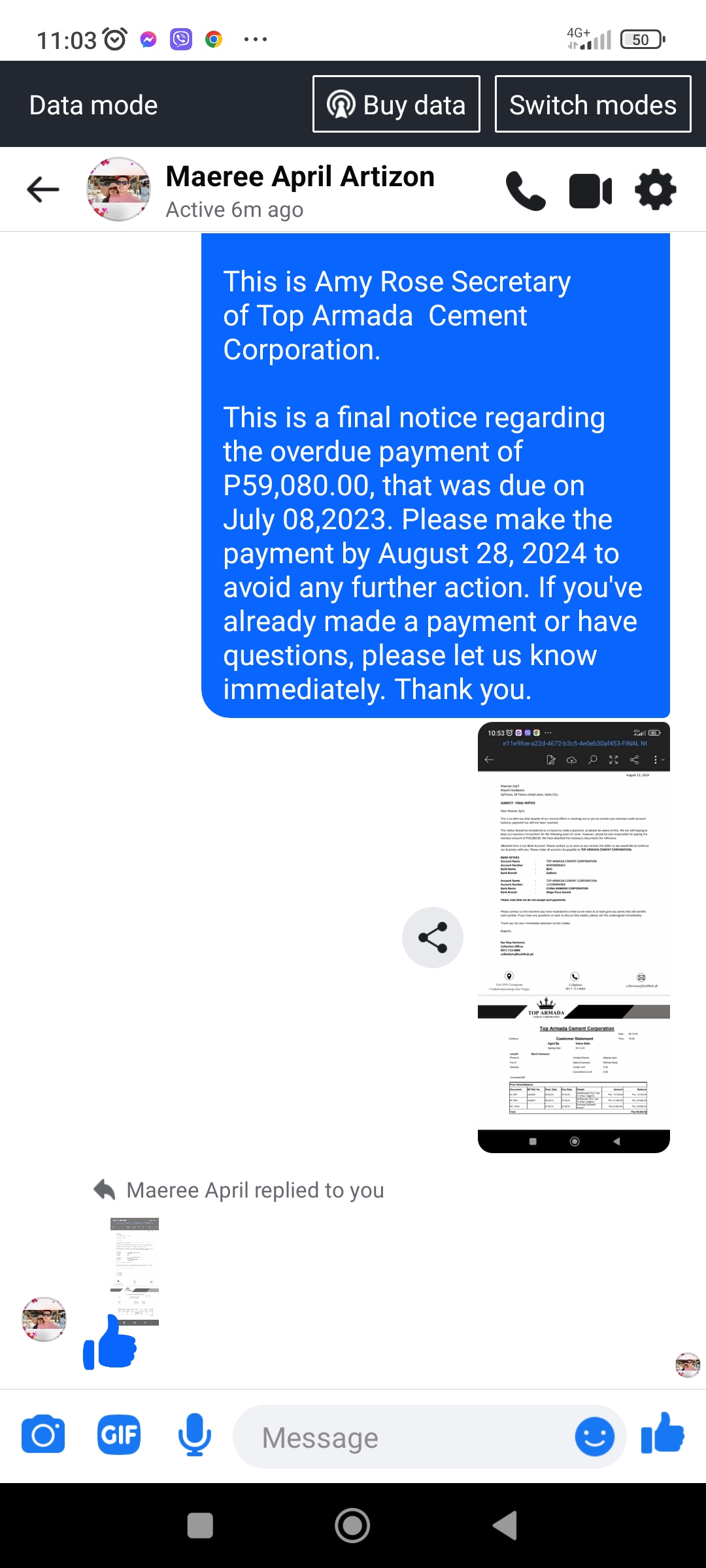
Task: Share the sent screenshot image
Action: 433,938
